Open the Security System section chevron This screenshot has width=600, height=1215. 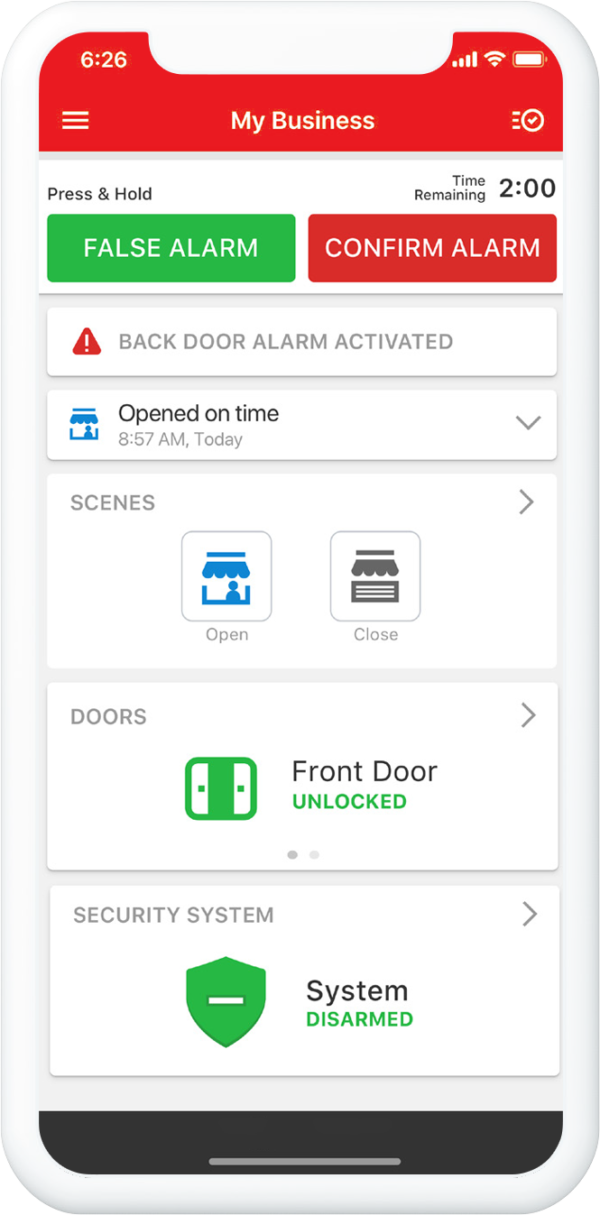[529, 914]
